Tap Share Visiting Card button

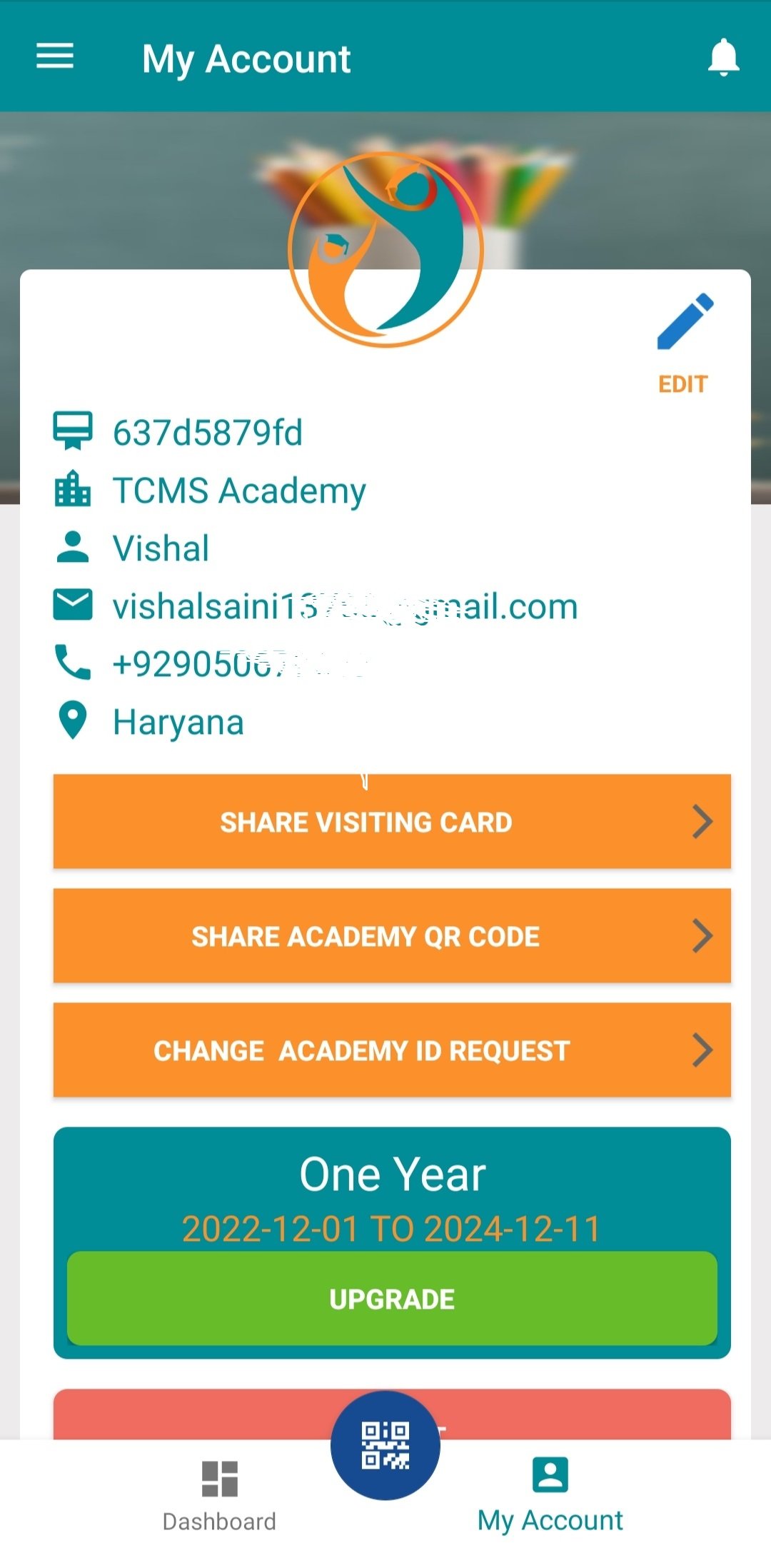pyautogui.click(x=392, y=822)
